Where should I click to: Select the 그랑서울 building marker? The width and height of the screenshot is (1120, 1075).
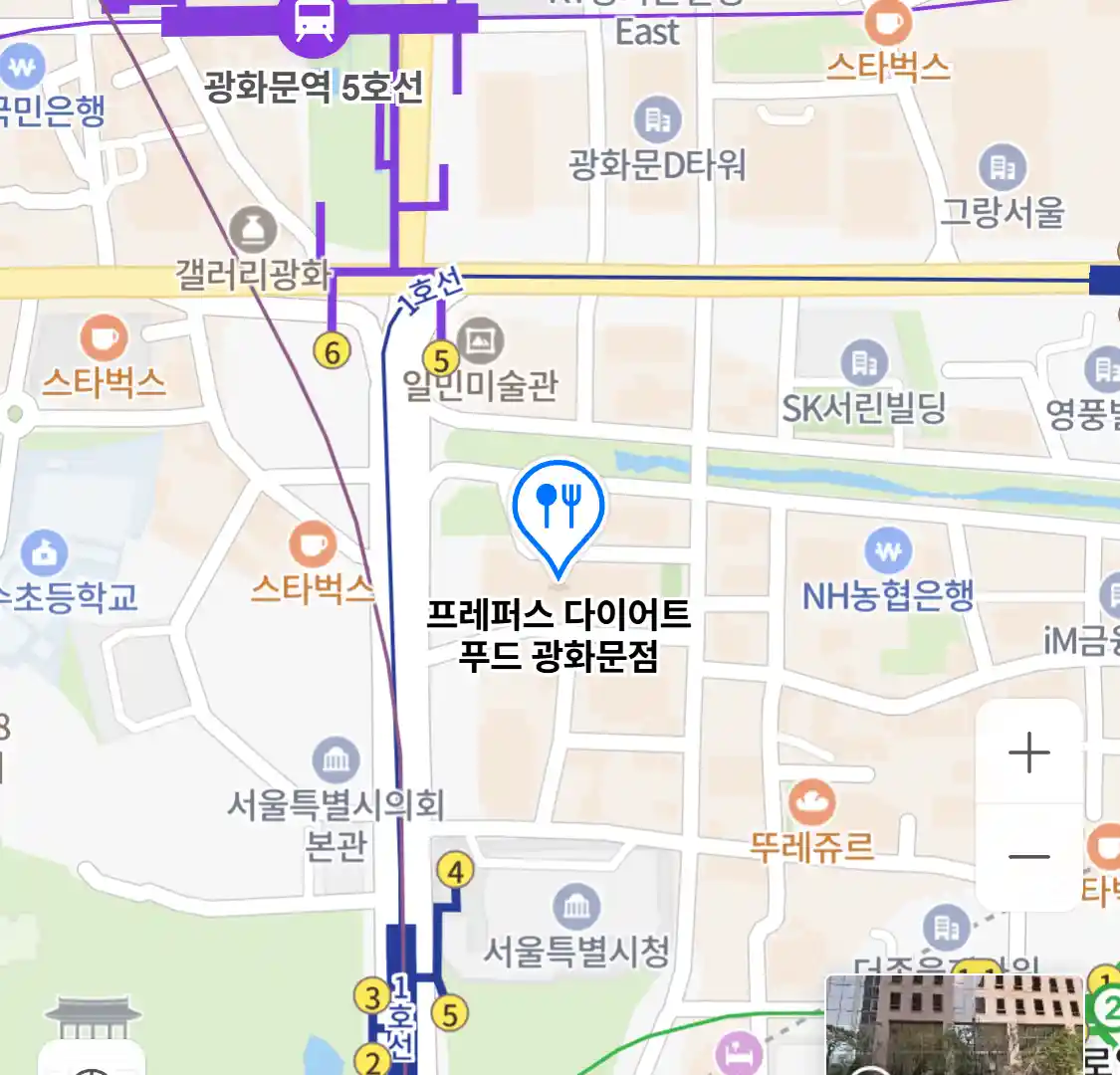pyautogui.click(x=1002, y=167)
